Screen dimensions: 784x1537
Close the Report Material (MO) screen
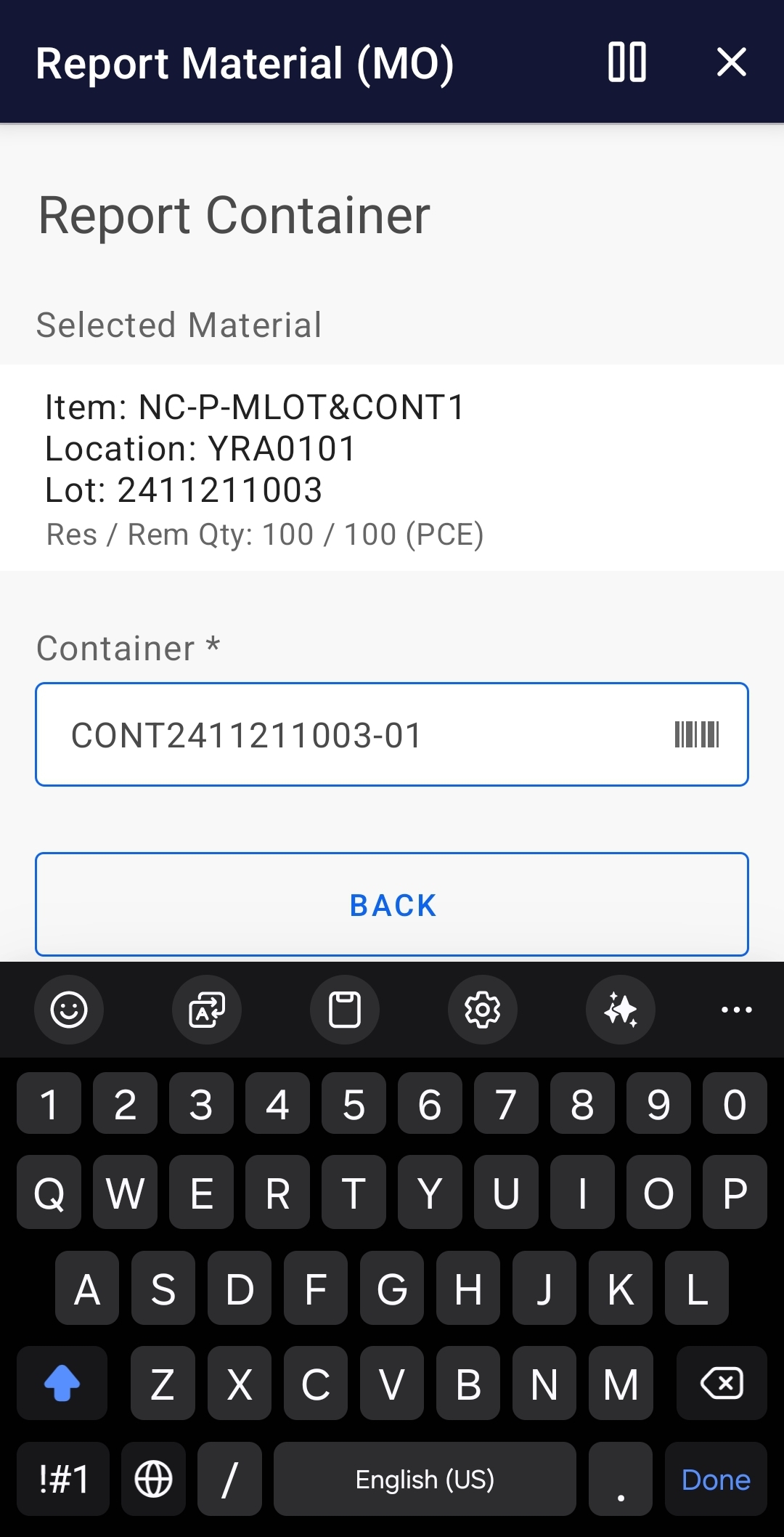coord(731,62)
